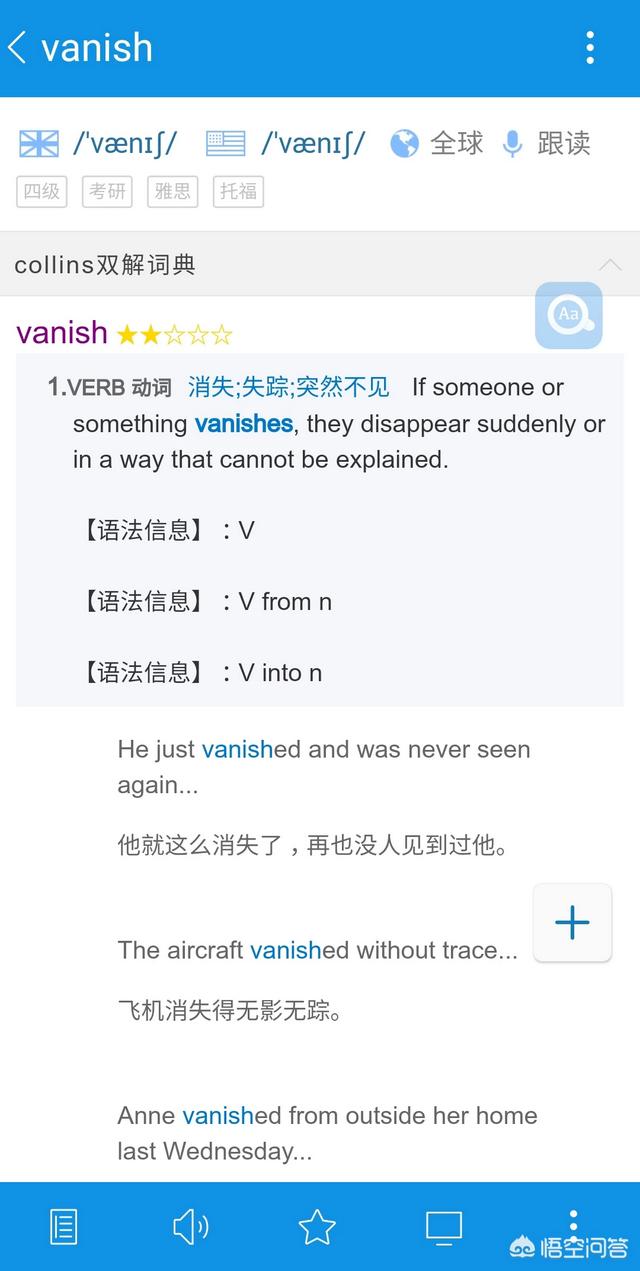640x1271 pixels.
Task: Start 跟读 read-along practice
Action: point(545,144)
